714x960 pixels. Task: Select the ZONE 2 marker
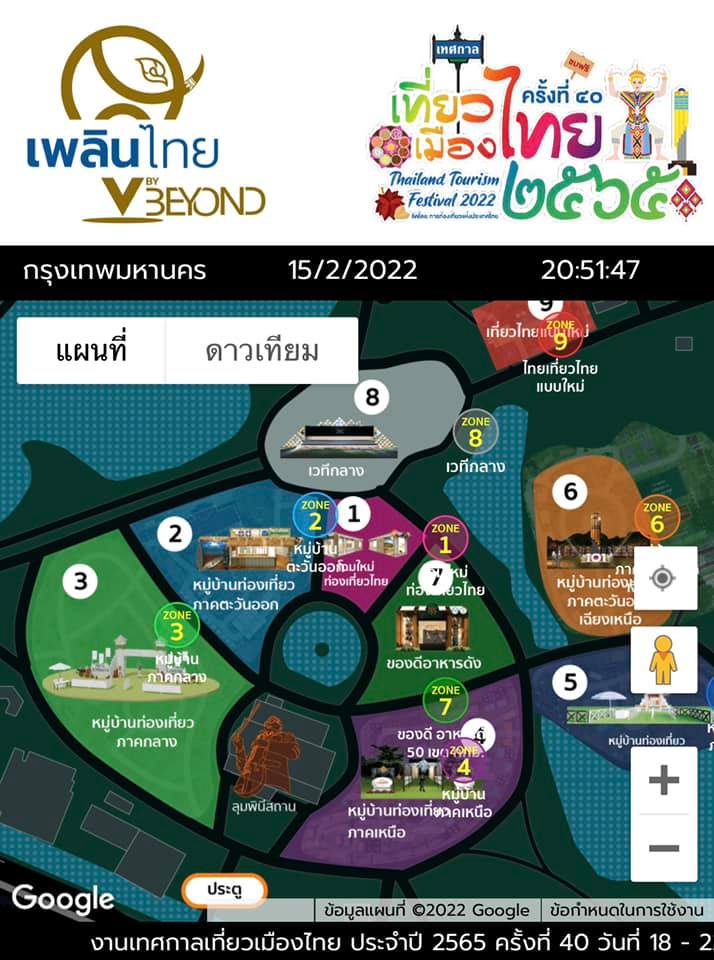tap(314, 515)
